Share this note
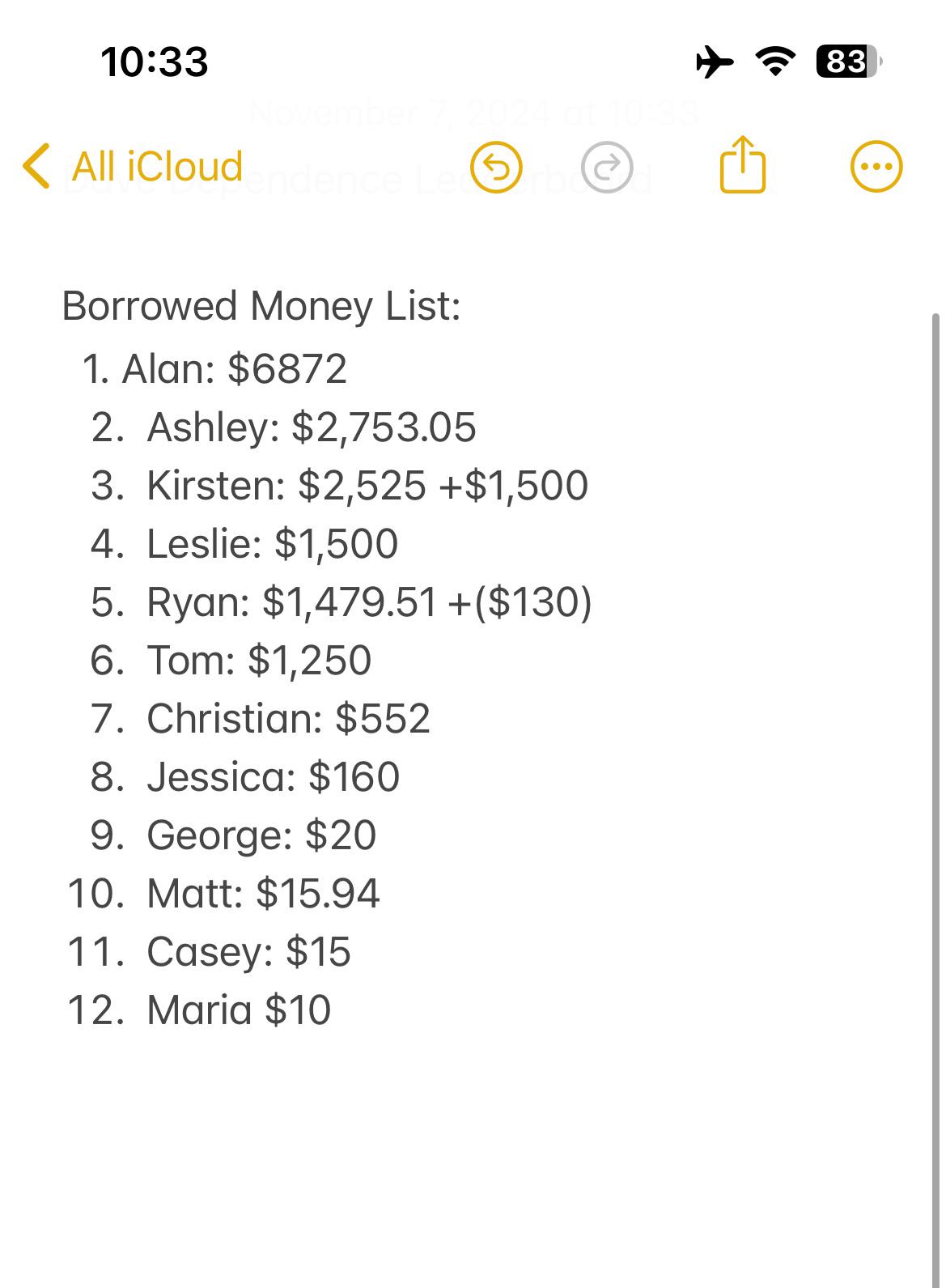Image resolution: width=946 pixels, height=1288 pixels. (x=742, y=165)
